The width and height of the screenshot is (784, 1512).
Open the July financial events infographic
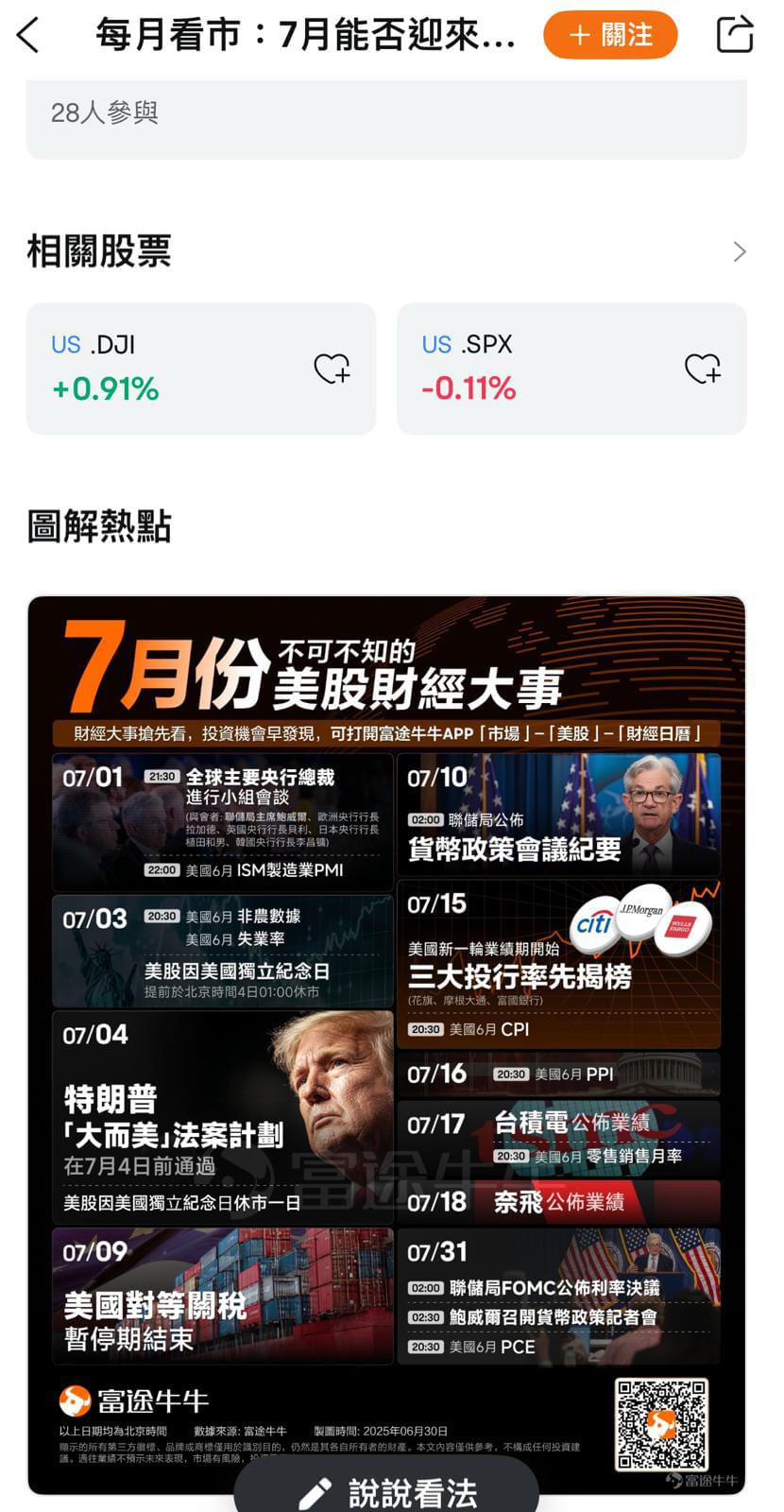click(386, 1044)
